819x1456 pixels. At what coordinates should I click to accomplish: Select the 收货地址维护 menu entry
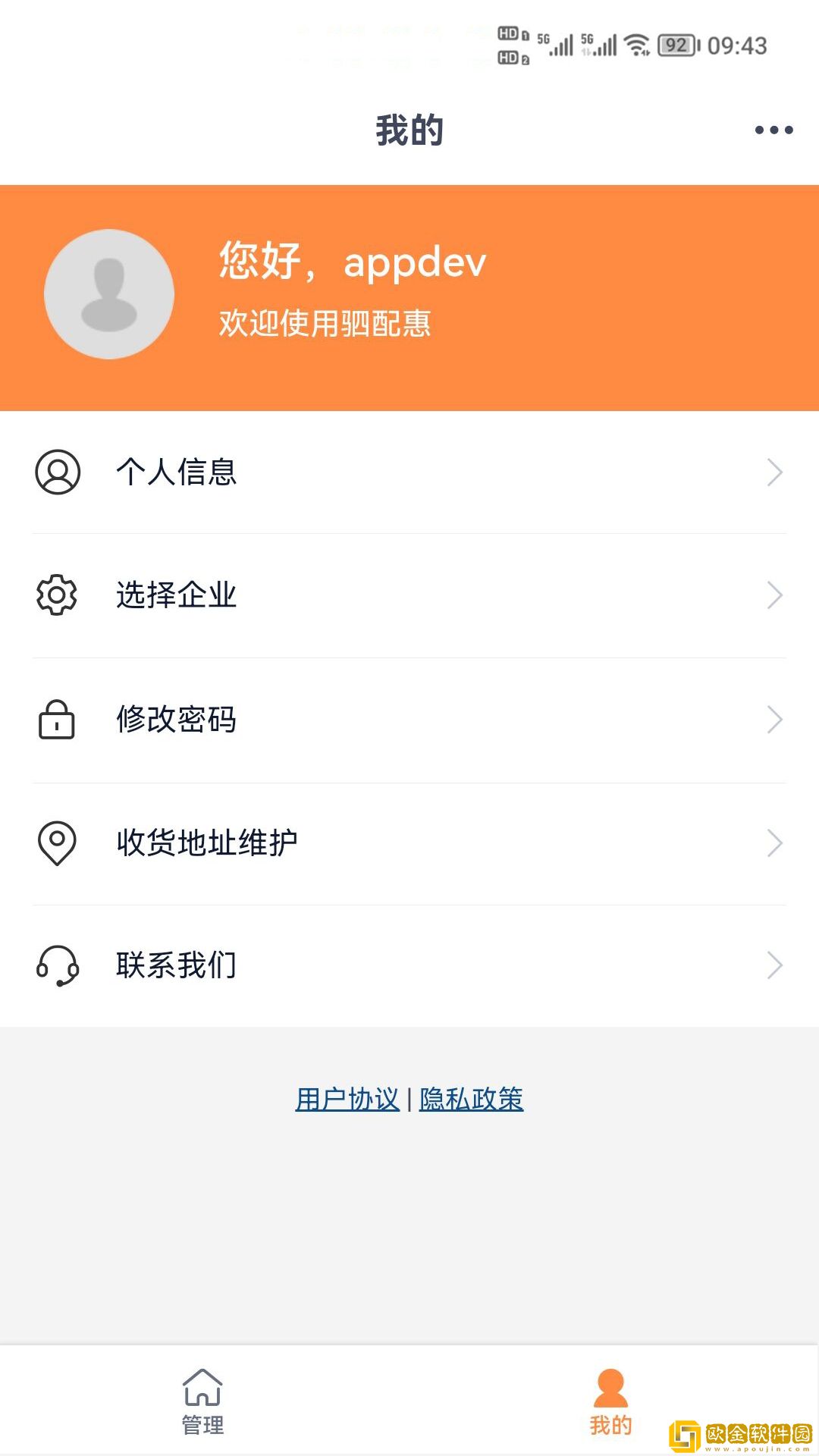click(x=409, y=842)
